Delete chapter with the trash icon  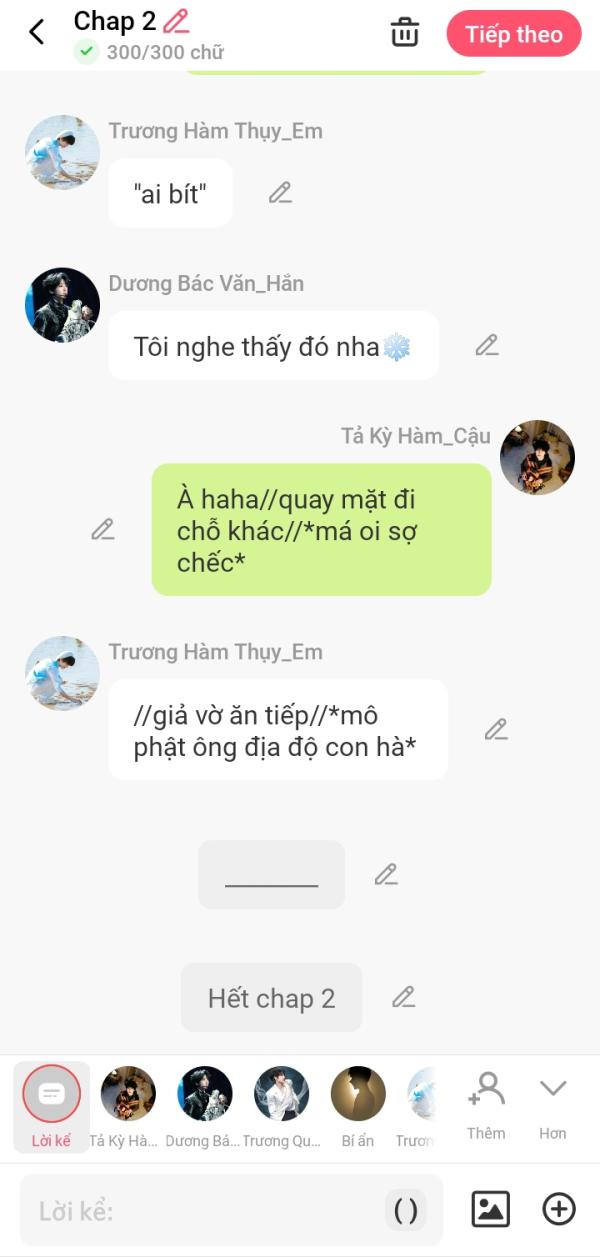405,32
